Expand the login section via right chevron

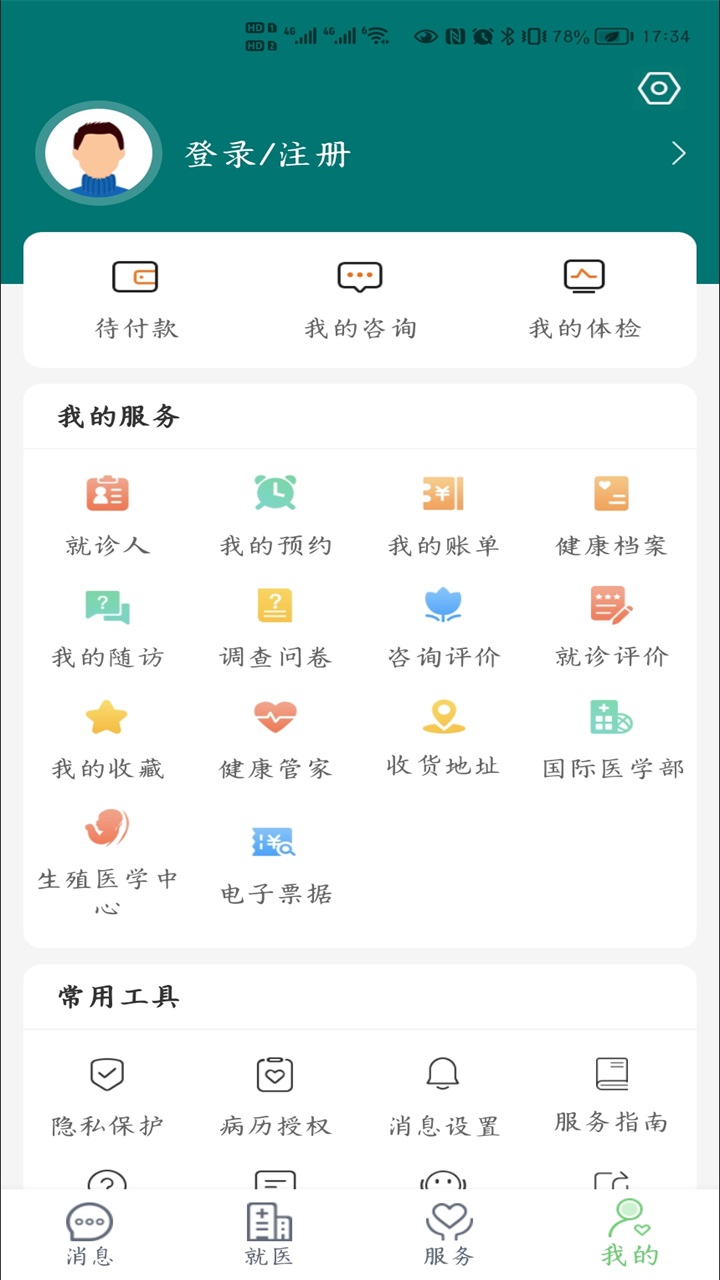click(678, 153)
